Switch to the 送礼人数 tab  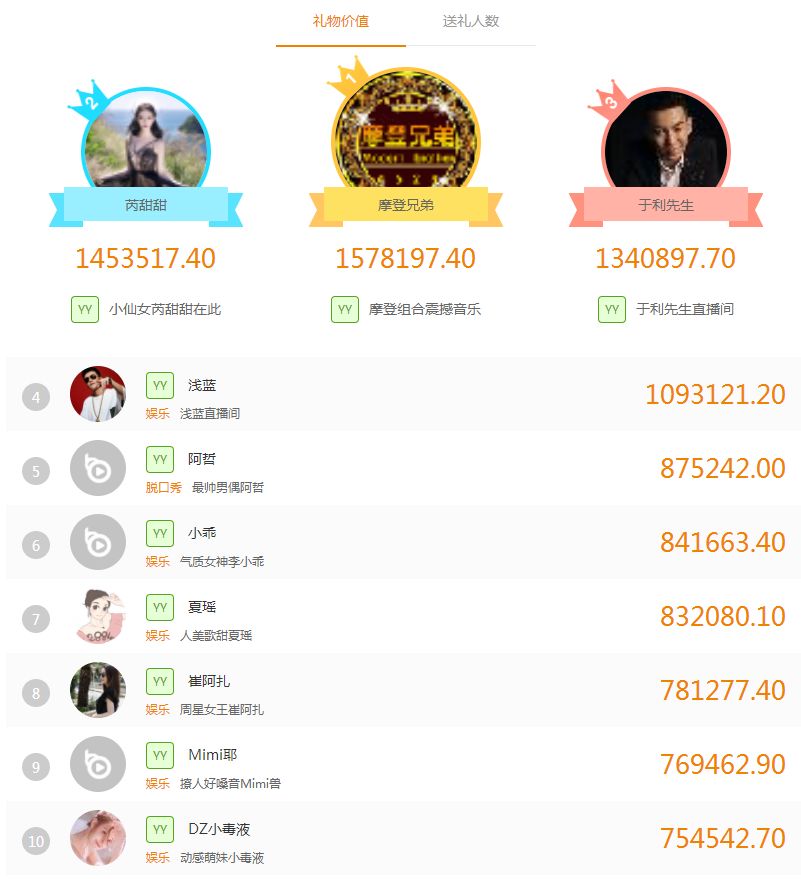point(471,21)
